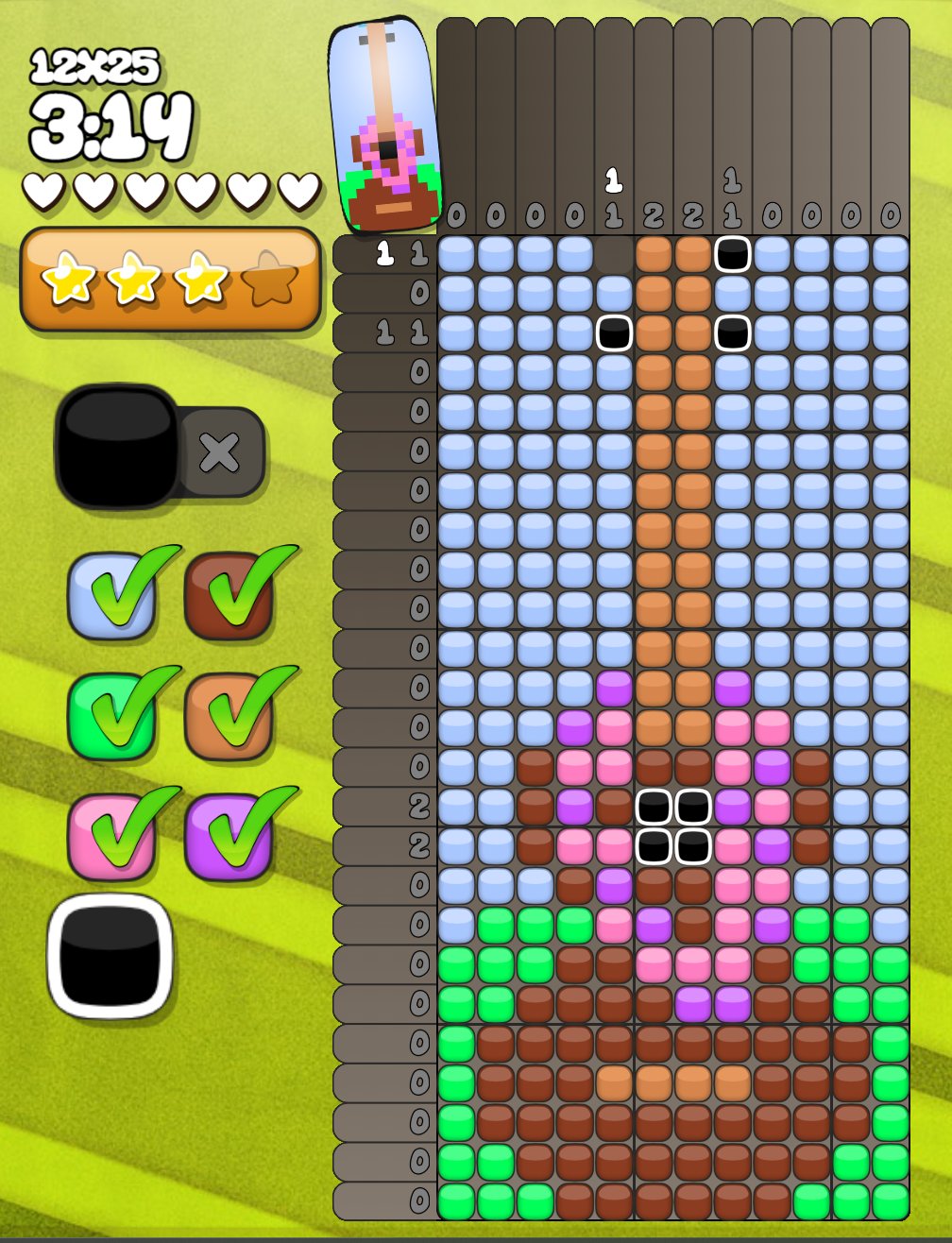Image resolution: width=952 pixels, height=1243 pixels.
Task: Switch to the black fill mode
Action: 117,447
